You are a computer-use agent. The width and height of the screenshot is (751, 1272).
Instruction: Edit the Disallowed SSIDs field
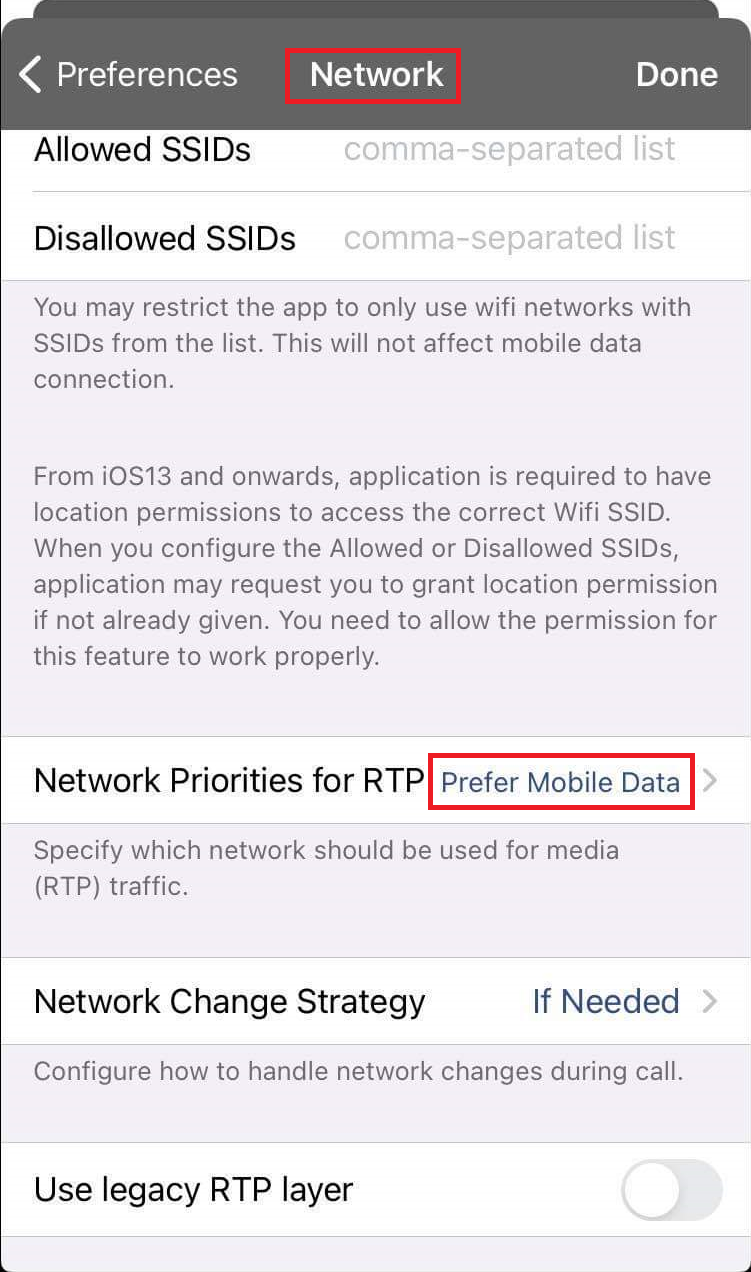point(510,238)
